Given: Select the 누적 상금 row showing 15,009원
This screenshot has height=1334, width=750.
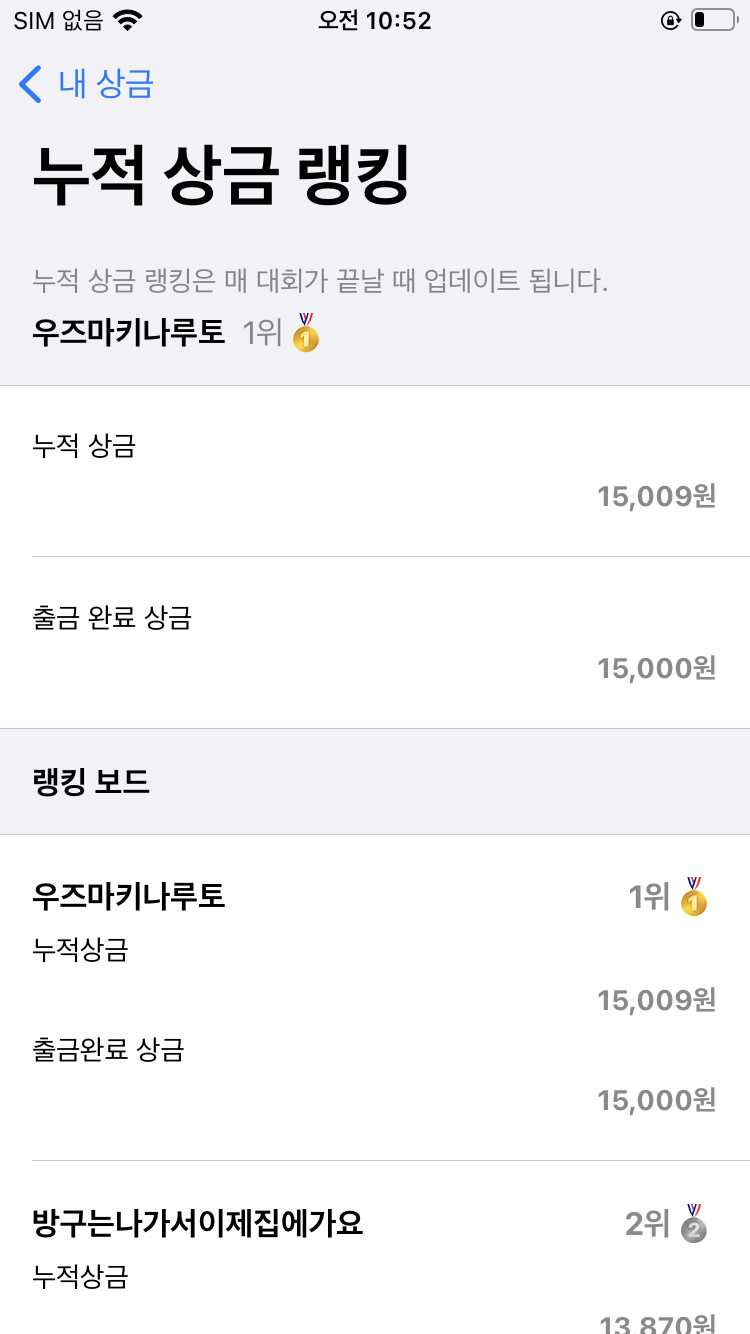Looking at the screenshot, I should 375,470.
